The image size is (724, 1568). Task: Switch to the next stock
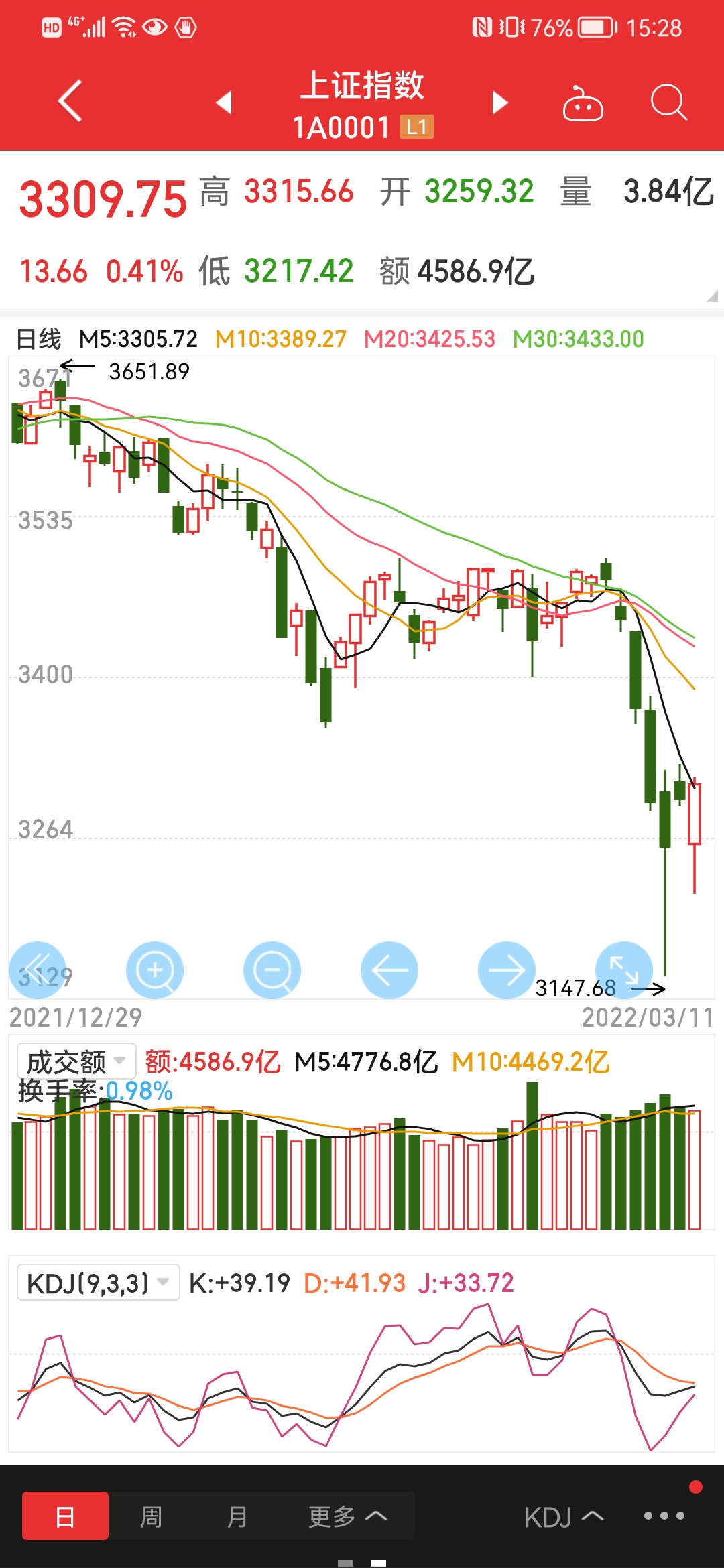click(x=500, y=103)
